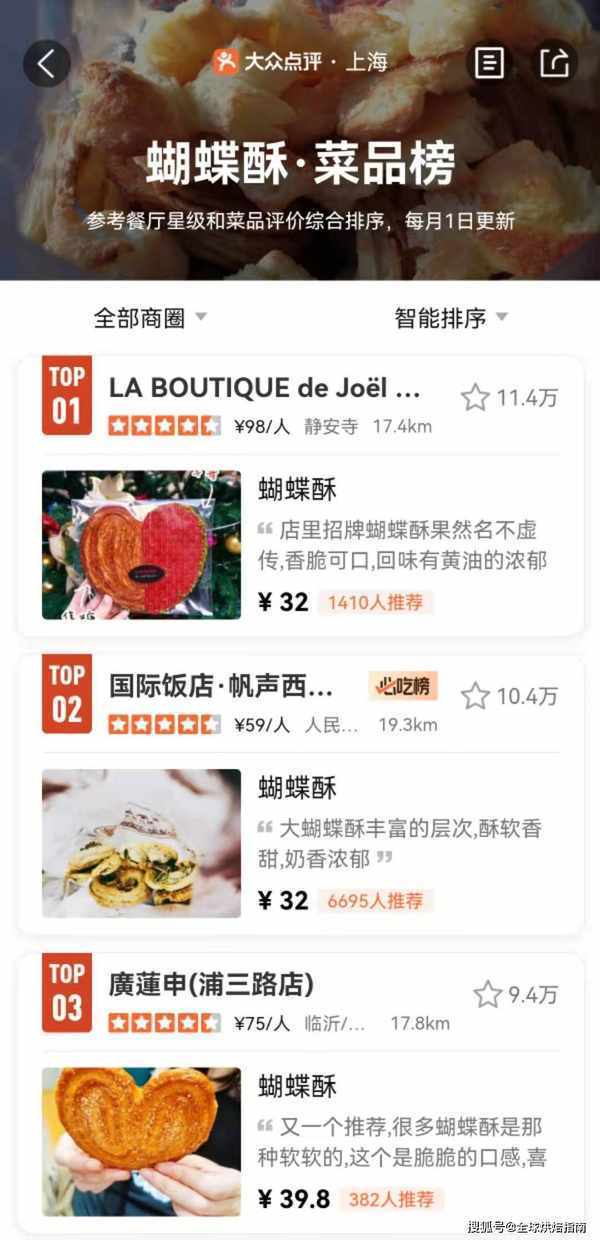This screenshot has height=1240, width=600.
Task: Share this 蝴蝶酥 ranking page
Action: pyautogui.click(x=554, y=63)
